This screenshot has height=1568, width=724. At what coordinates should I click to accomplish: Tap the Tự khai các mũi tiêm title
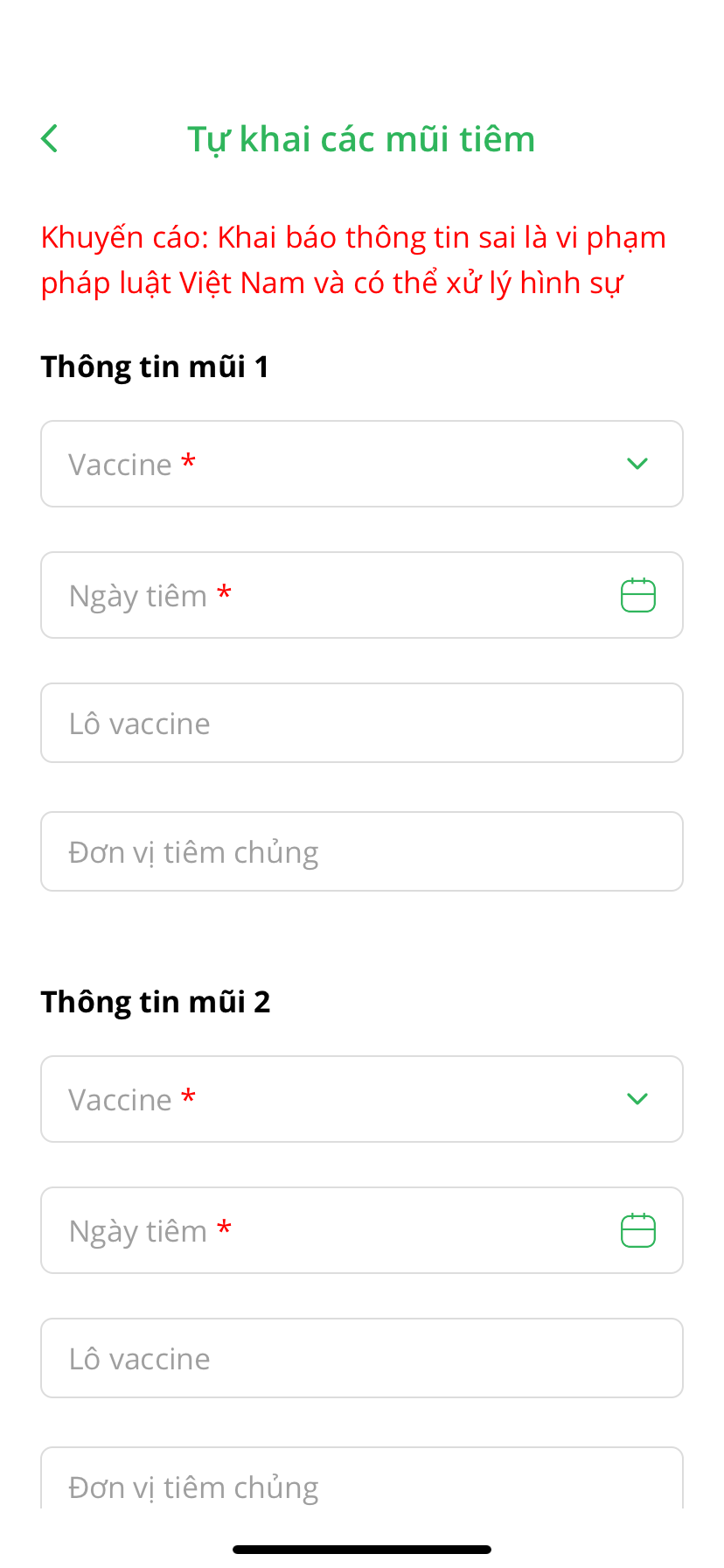pyautogui.click(x=362, y=137)
